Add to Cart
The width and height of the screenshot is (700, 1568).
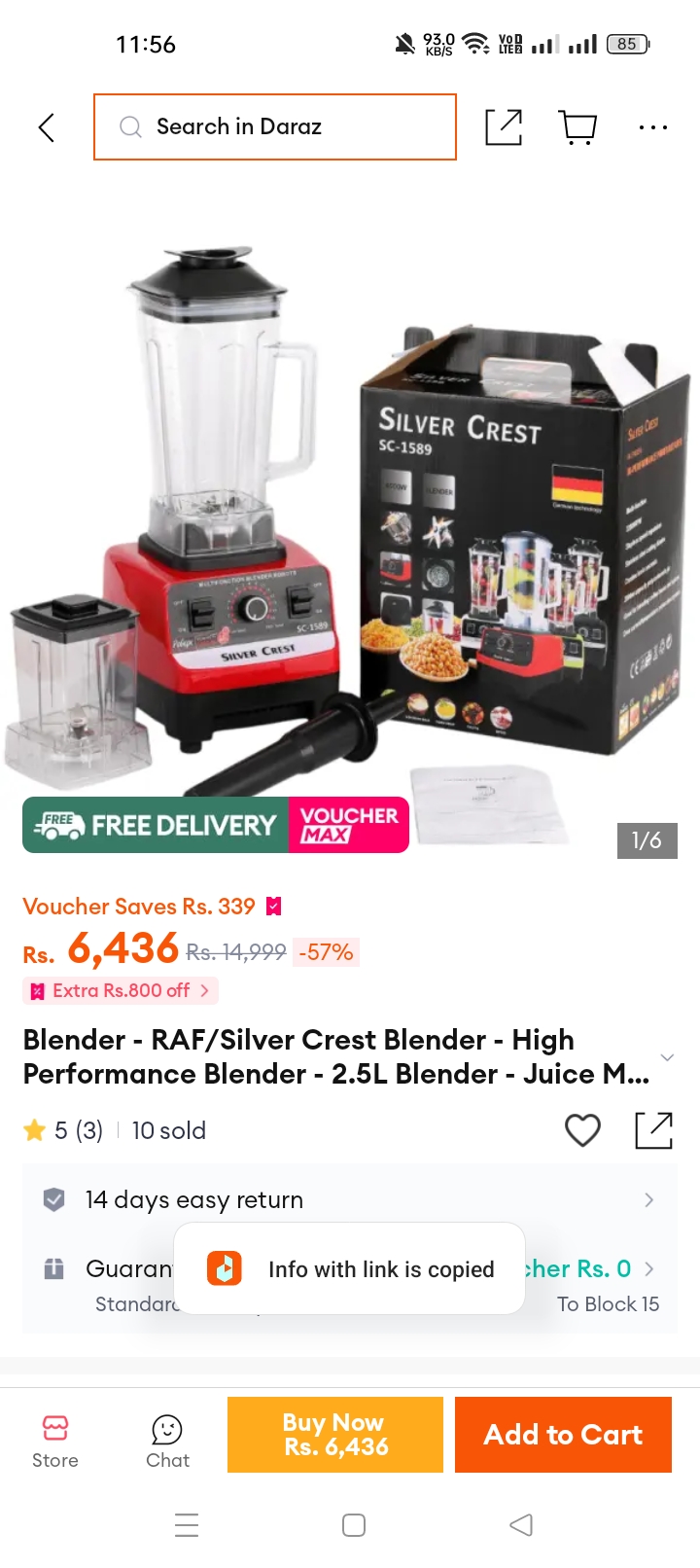(x=564, y=1435)
